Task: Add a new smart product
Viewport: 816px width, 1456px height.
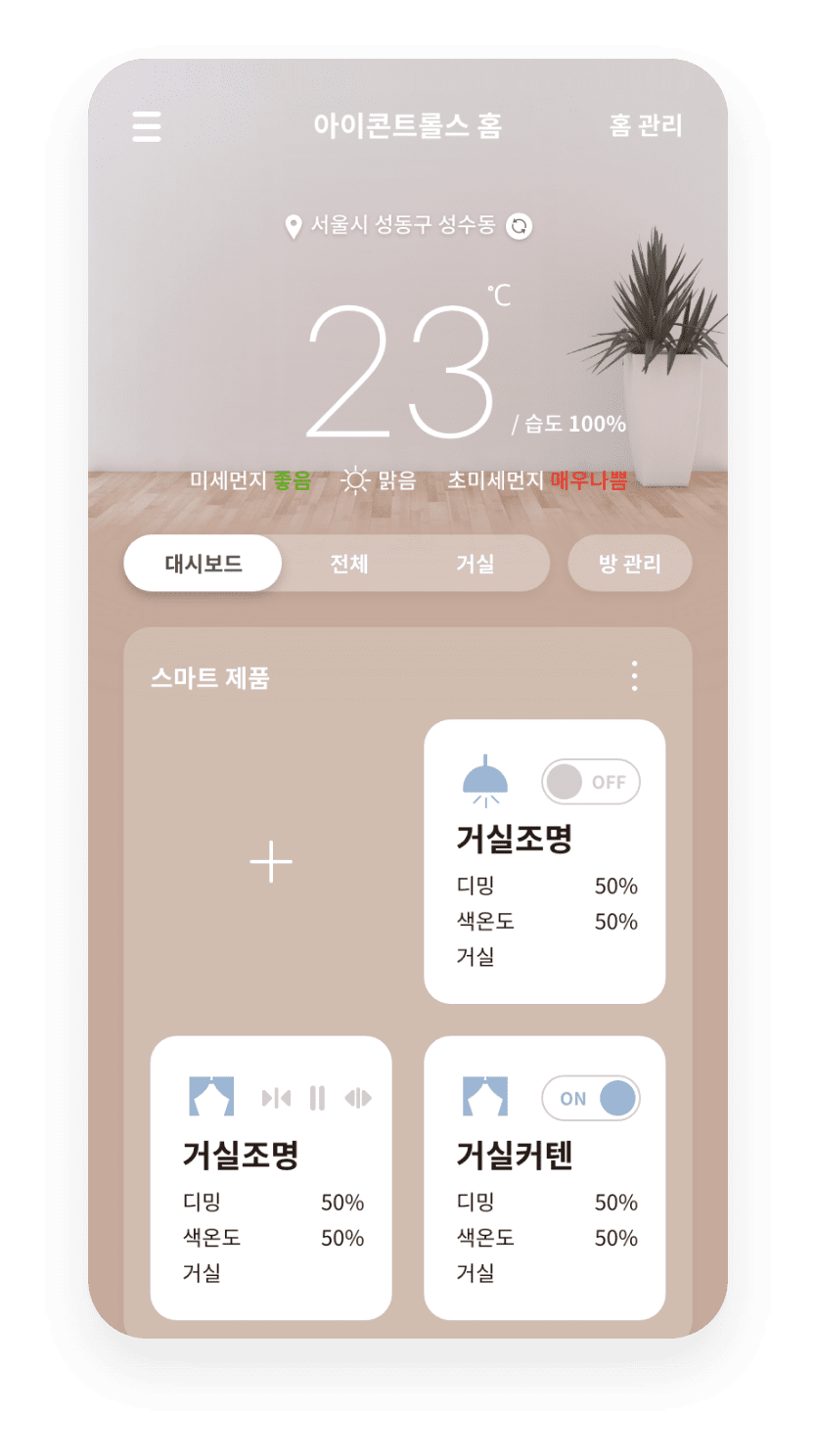Action: tap(271, 862)
